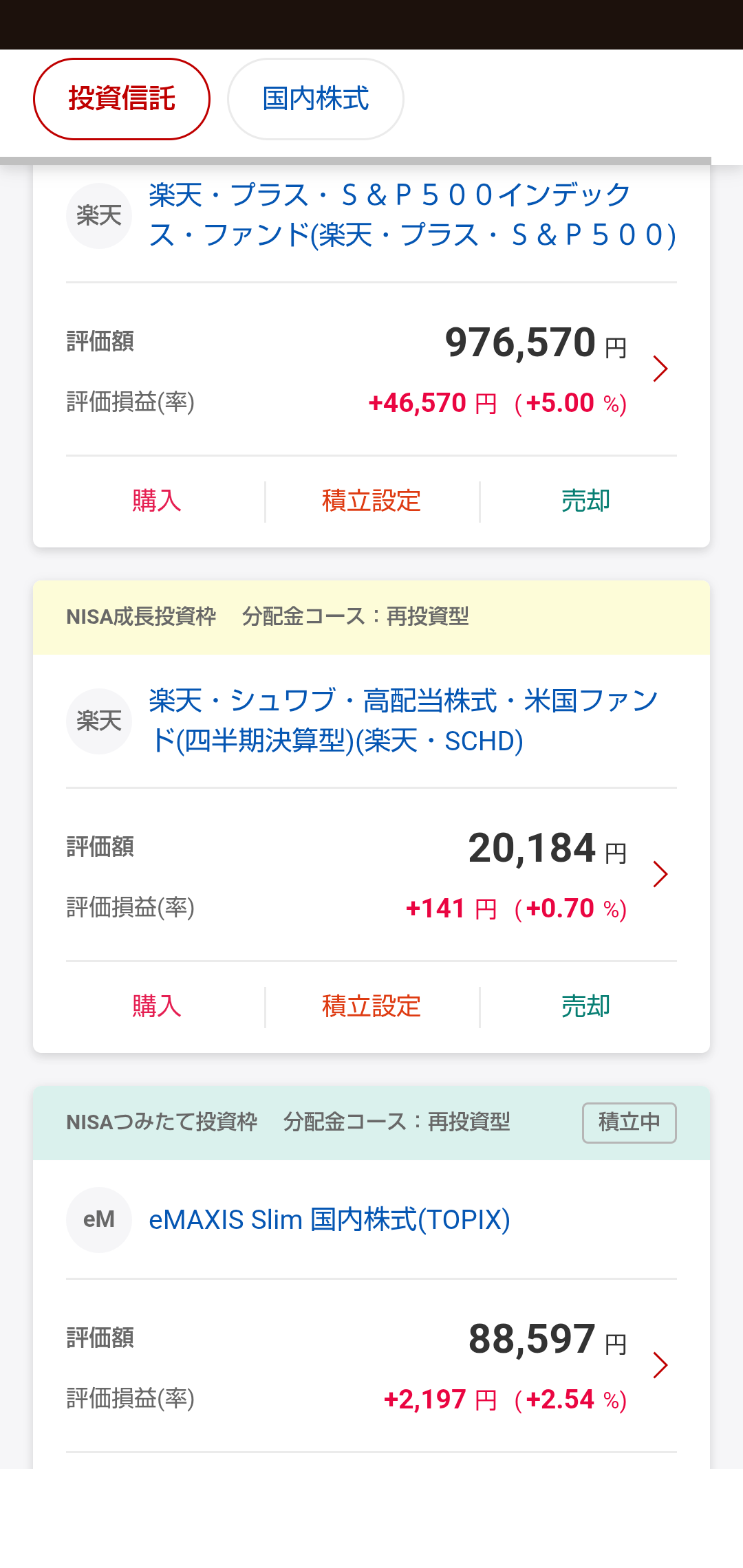Select the 投資信託 tab
743x1568 pixels.
(122, 99)
